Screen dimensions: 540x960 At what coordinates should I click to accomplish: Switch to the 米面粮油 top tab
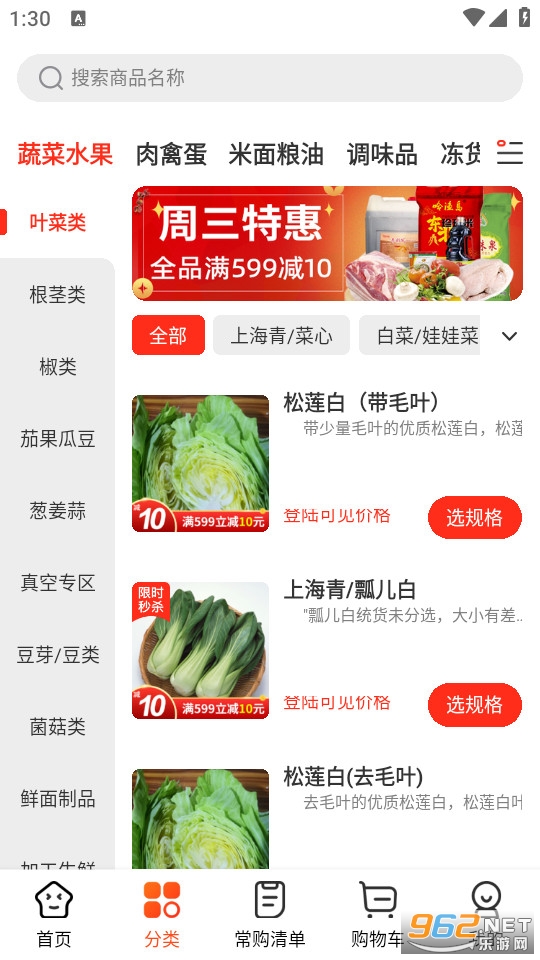[x=276, y=154]
